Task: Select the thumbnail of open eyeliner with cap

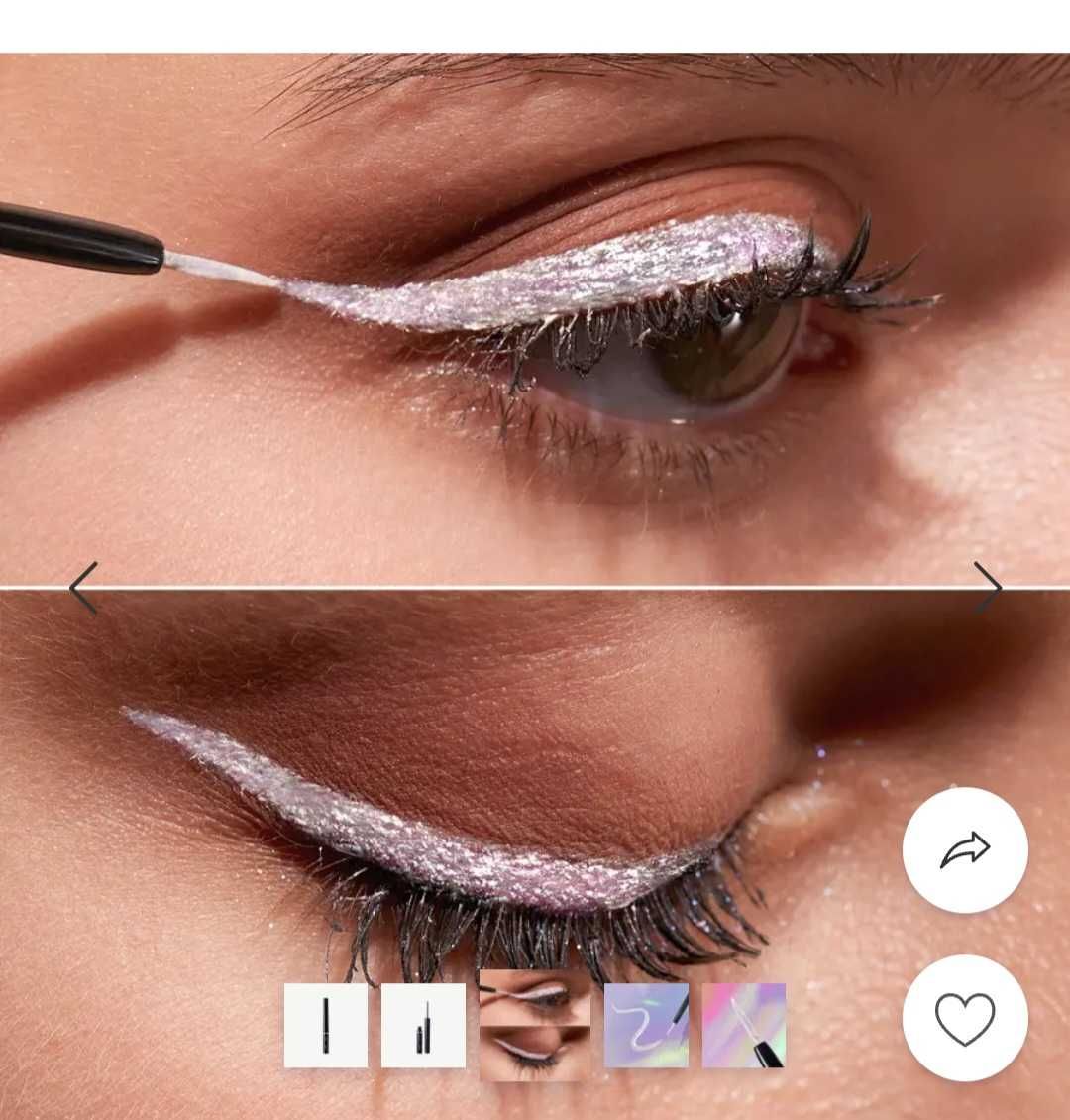Action: tap(423, 1025)
